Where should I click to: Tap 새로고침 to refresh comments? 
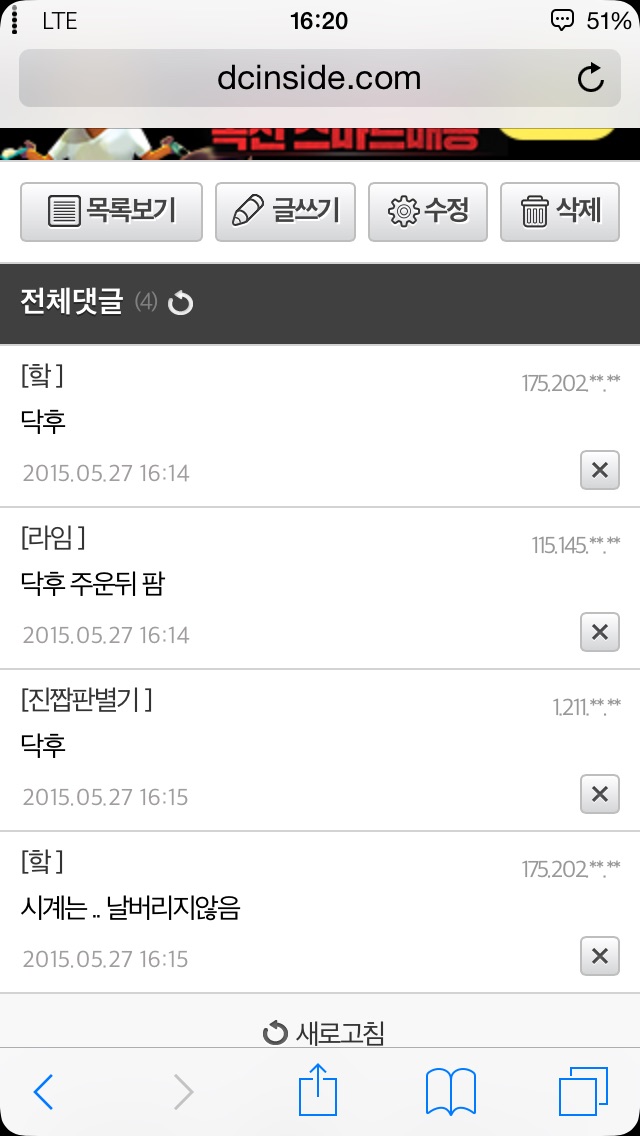[323, 1032]
